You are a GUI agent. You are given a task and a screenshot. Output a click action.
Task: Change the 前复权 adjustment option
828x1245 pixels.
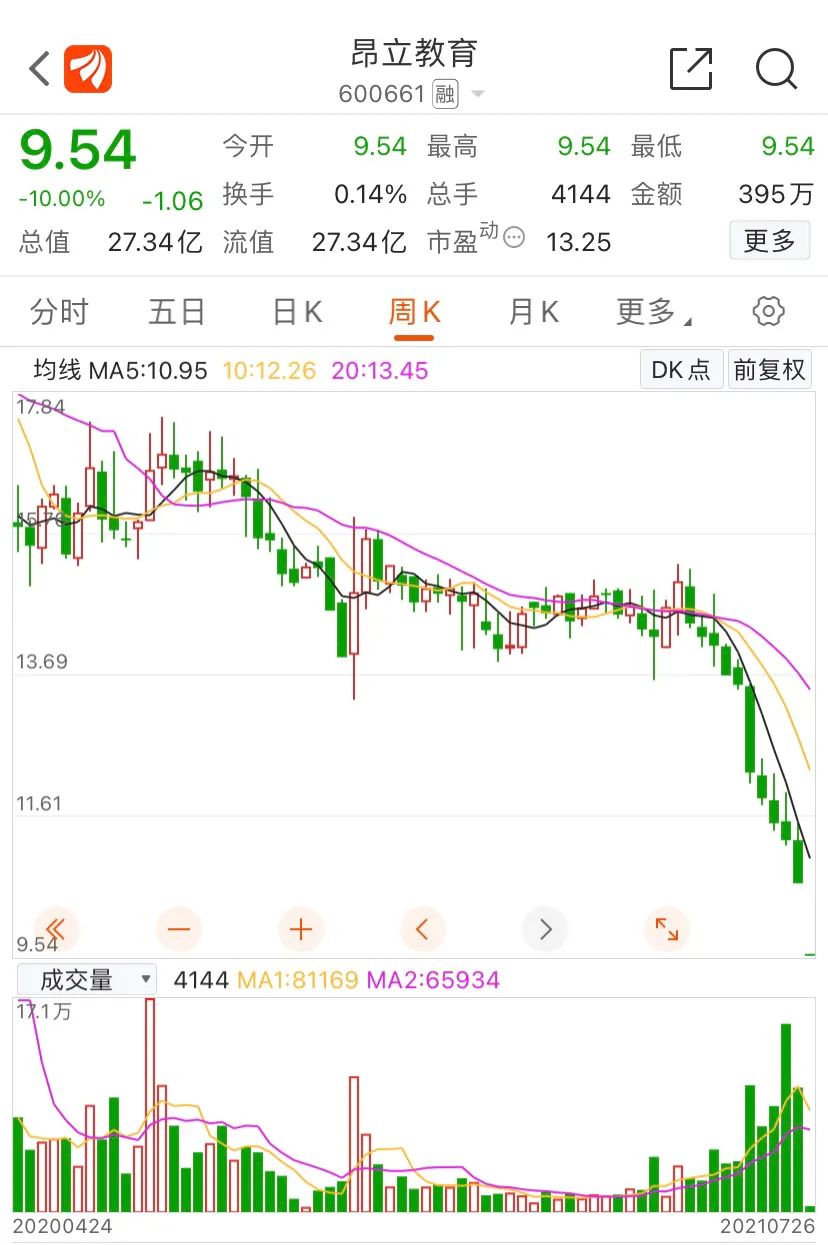[769, 370]
